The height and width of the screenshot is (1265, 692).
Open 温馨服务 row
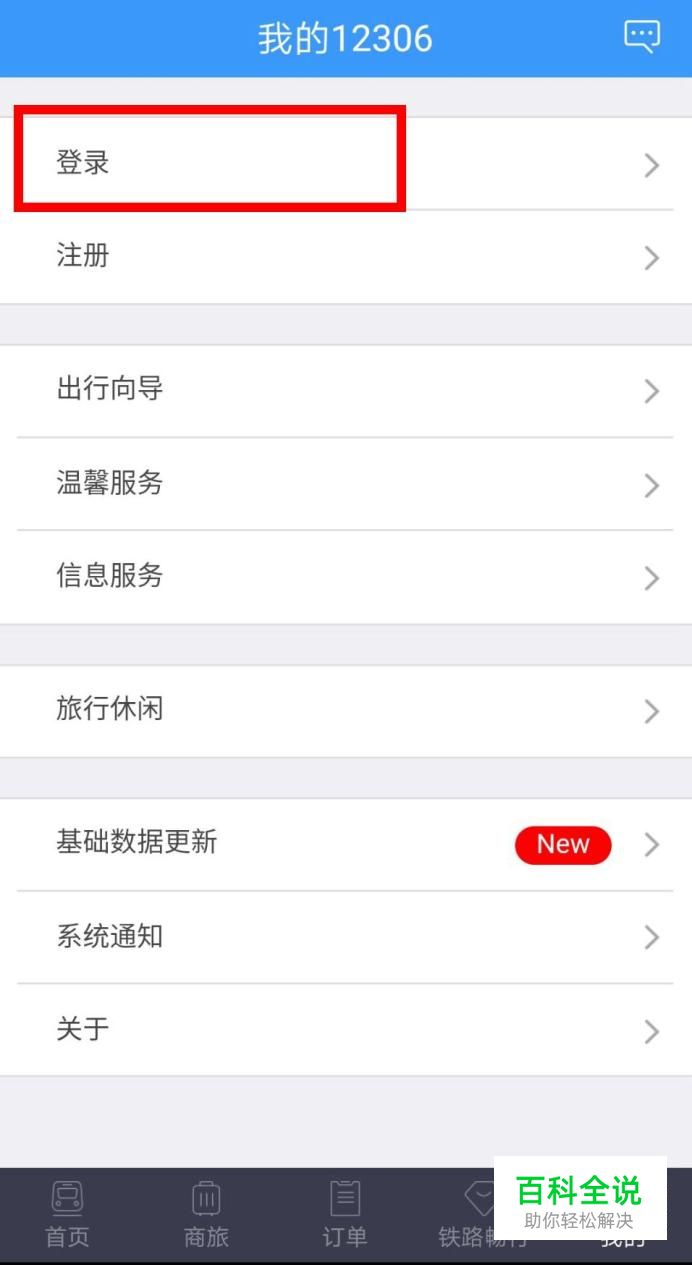point(345,484)
